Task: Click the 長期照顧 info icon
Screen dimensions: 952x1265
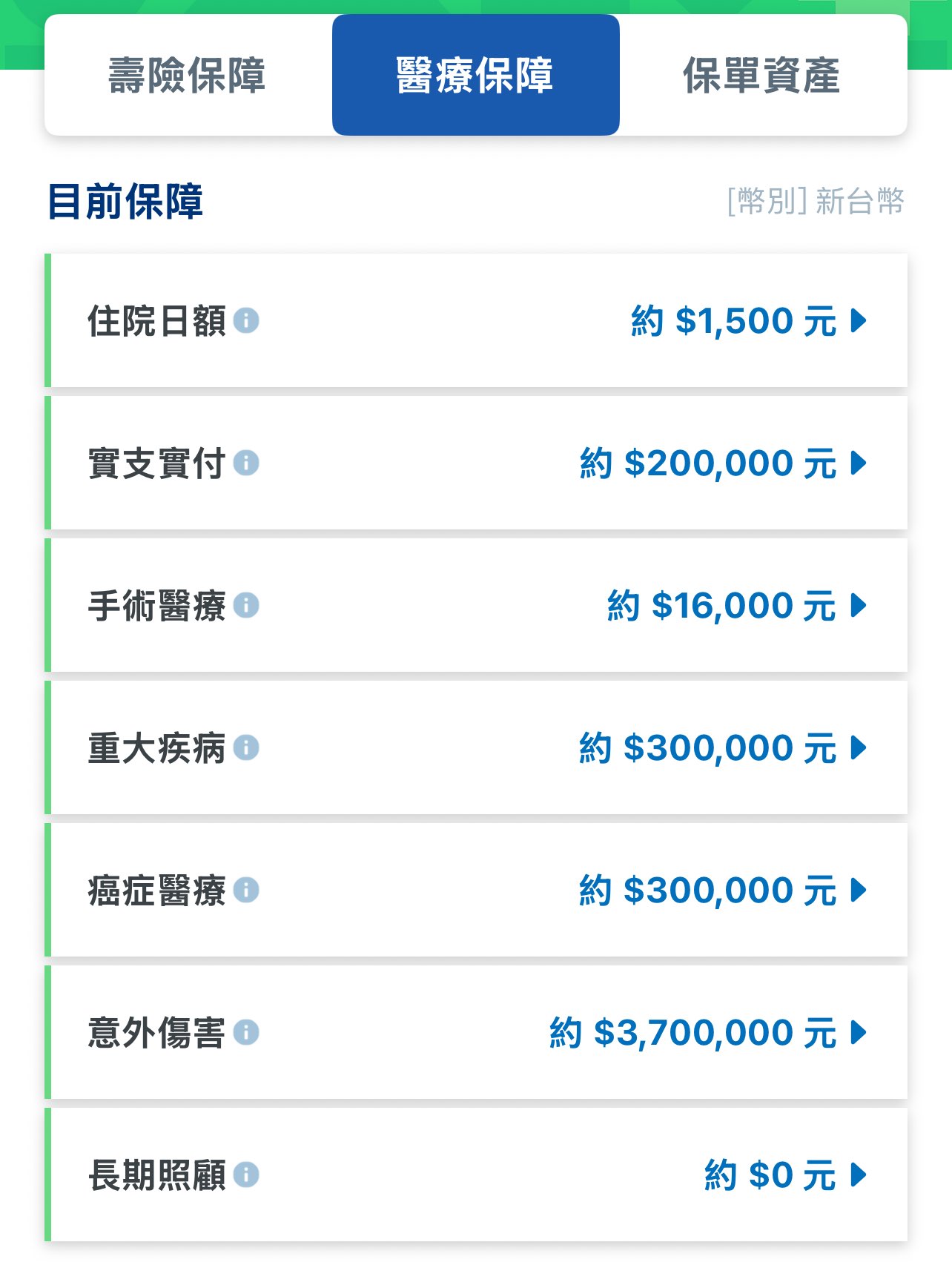Action: (x=248, y=1175)
